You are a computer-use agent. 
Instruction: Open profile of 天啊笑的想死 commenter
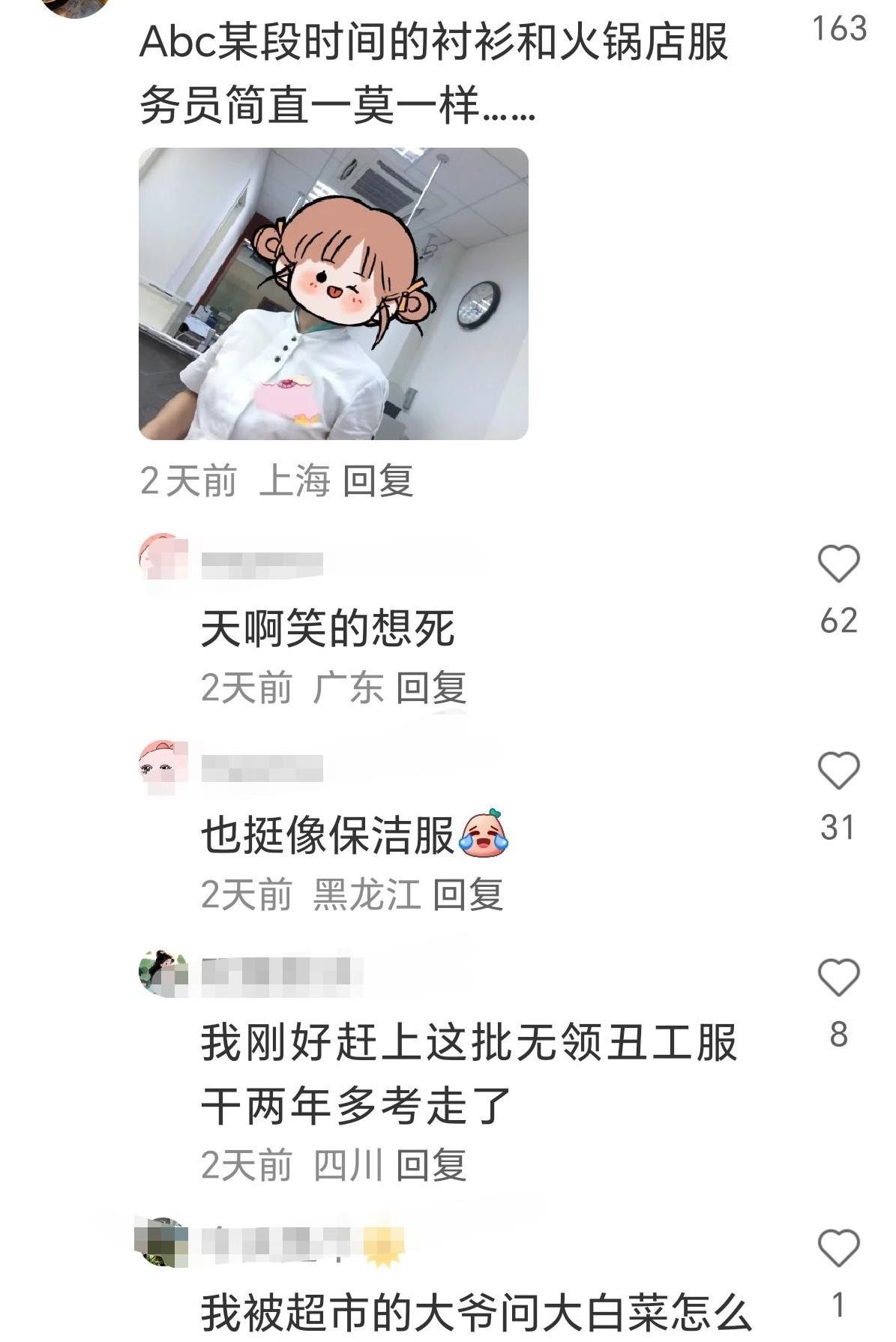163,558
